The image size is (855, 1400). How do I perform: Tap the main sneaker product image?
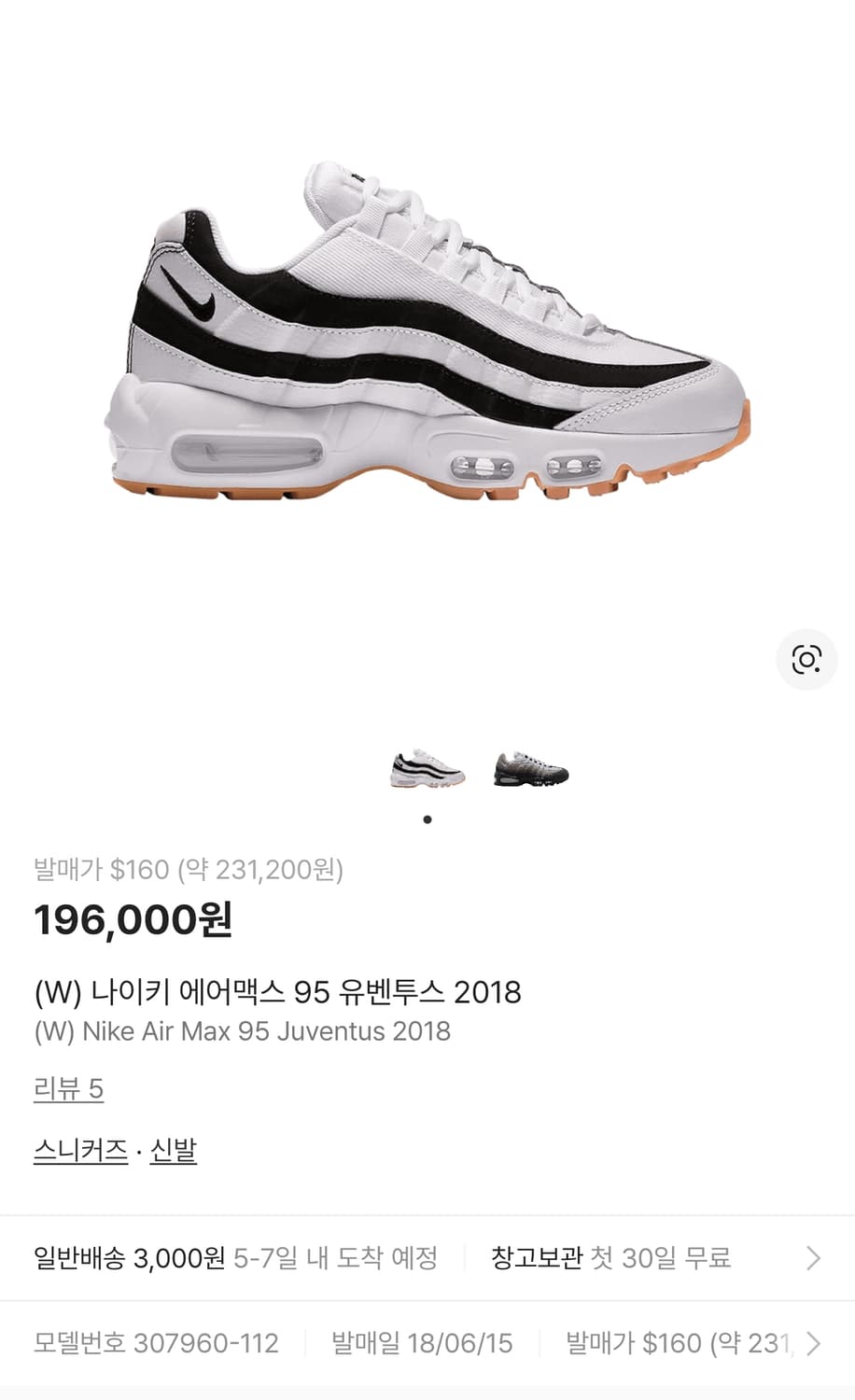pos(427,345)
